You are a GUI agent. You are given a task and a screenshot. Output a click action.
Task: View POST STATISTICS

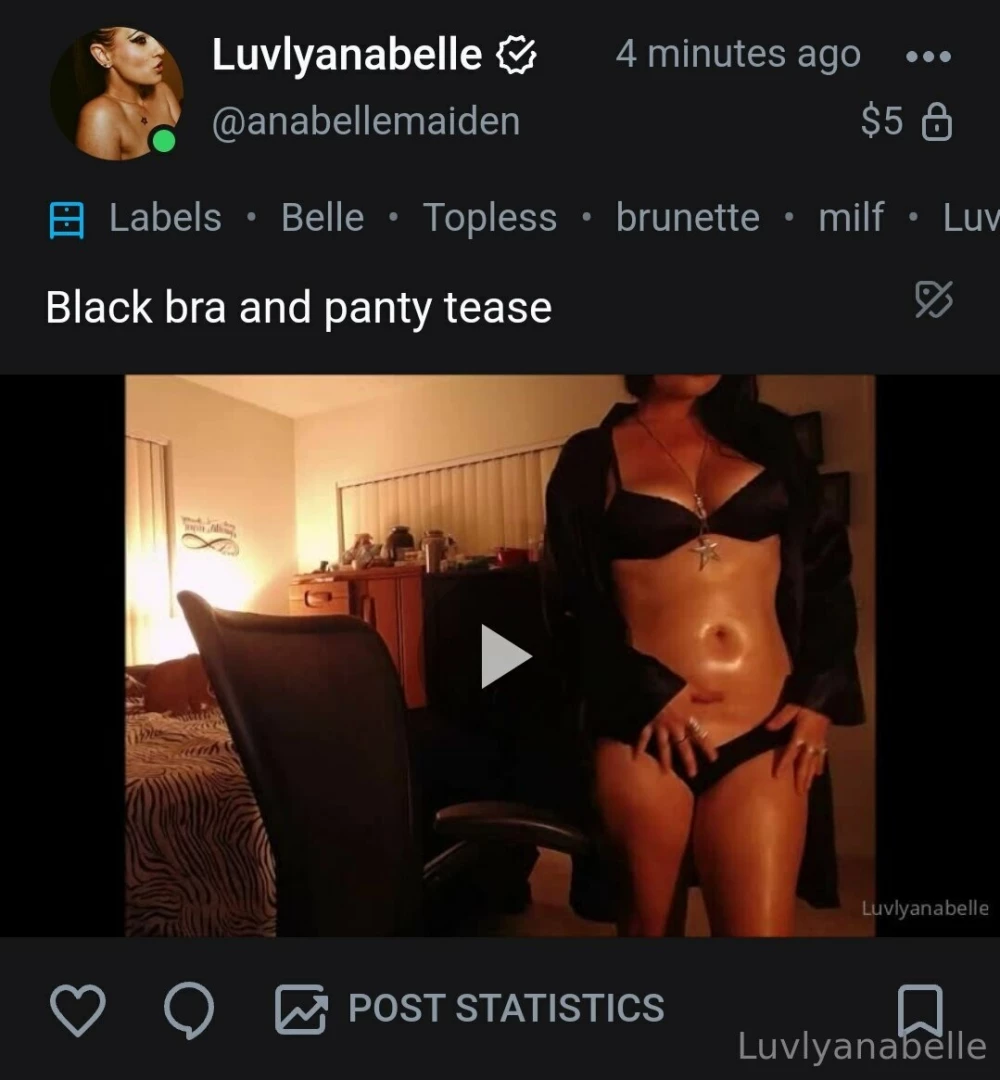click(470, 1008)
